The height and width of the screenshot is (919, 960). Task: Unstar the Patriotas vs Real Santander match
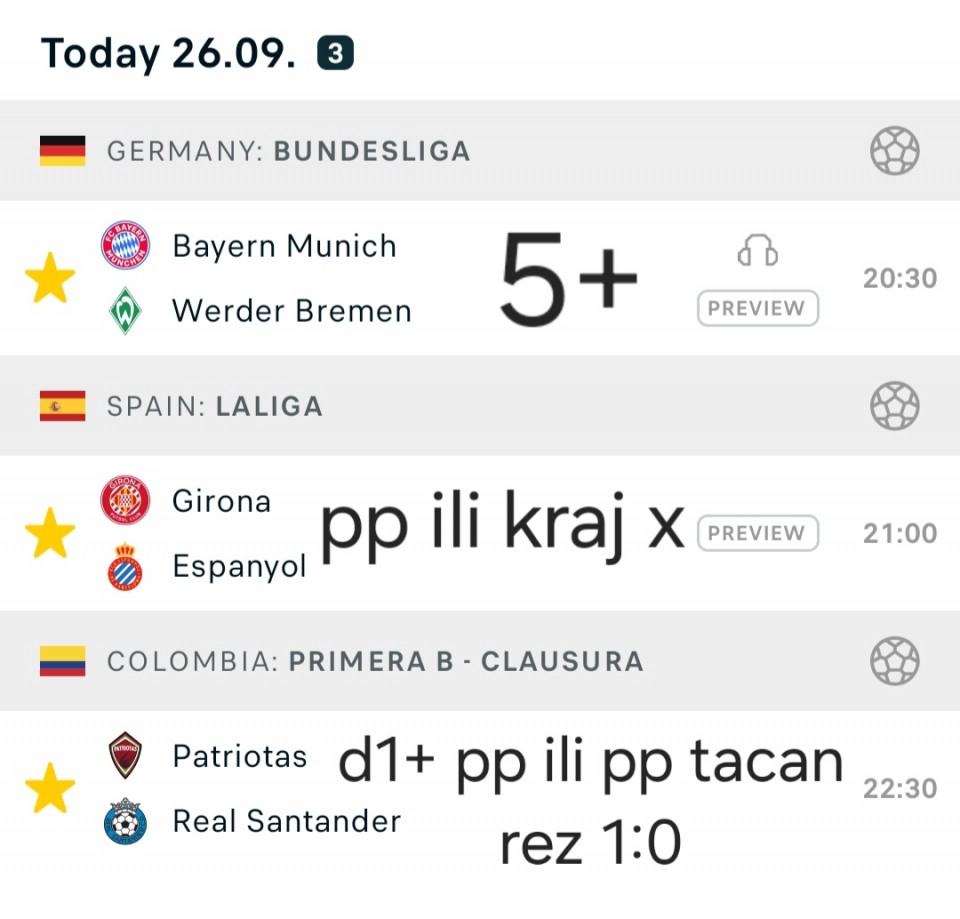[x=50, y=789]
